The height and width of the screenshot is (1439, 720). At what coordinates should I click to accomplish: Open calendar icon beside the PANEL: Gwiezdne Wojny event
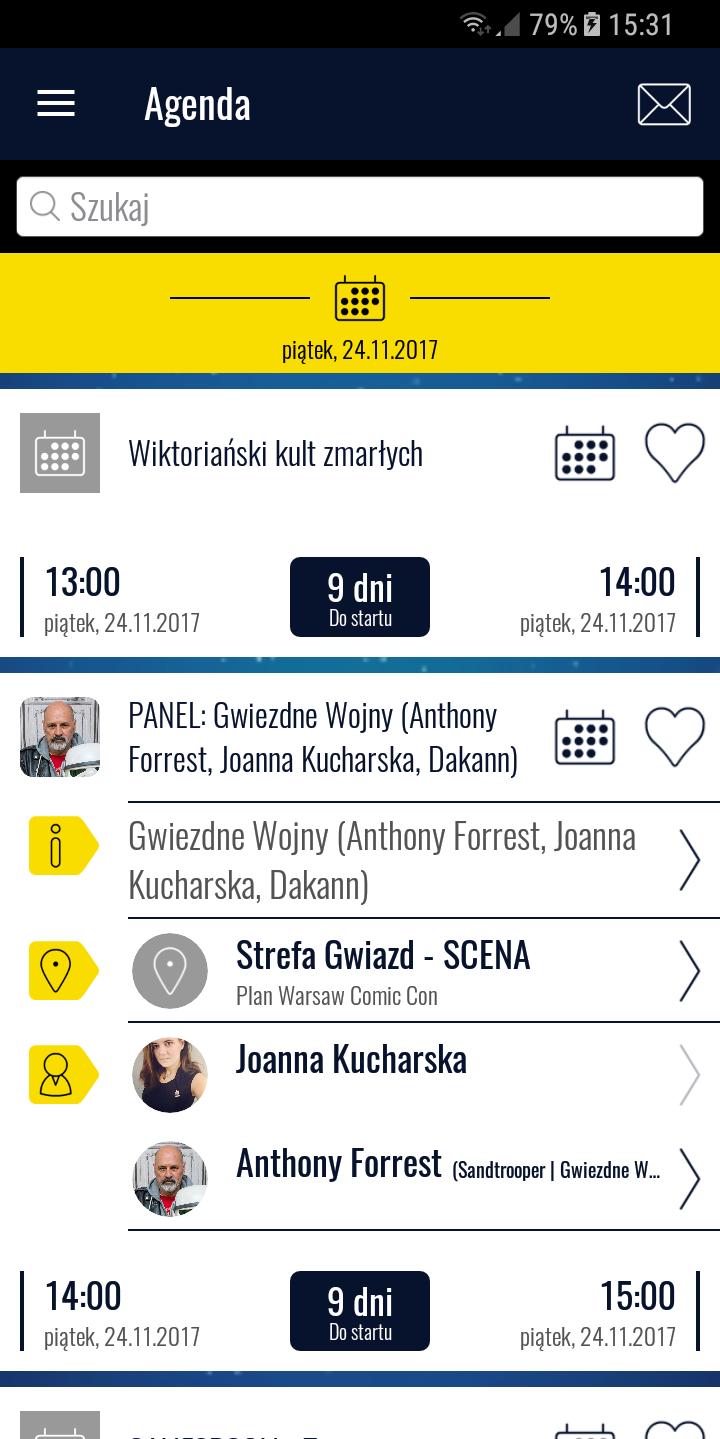click(585, 736)
